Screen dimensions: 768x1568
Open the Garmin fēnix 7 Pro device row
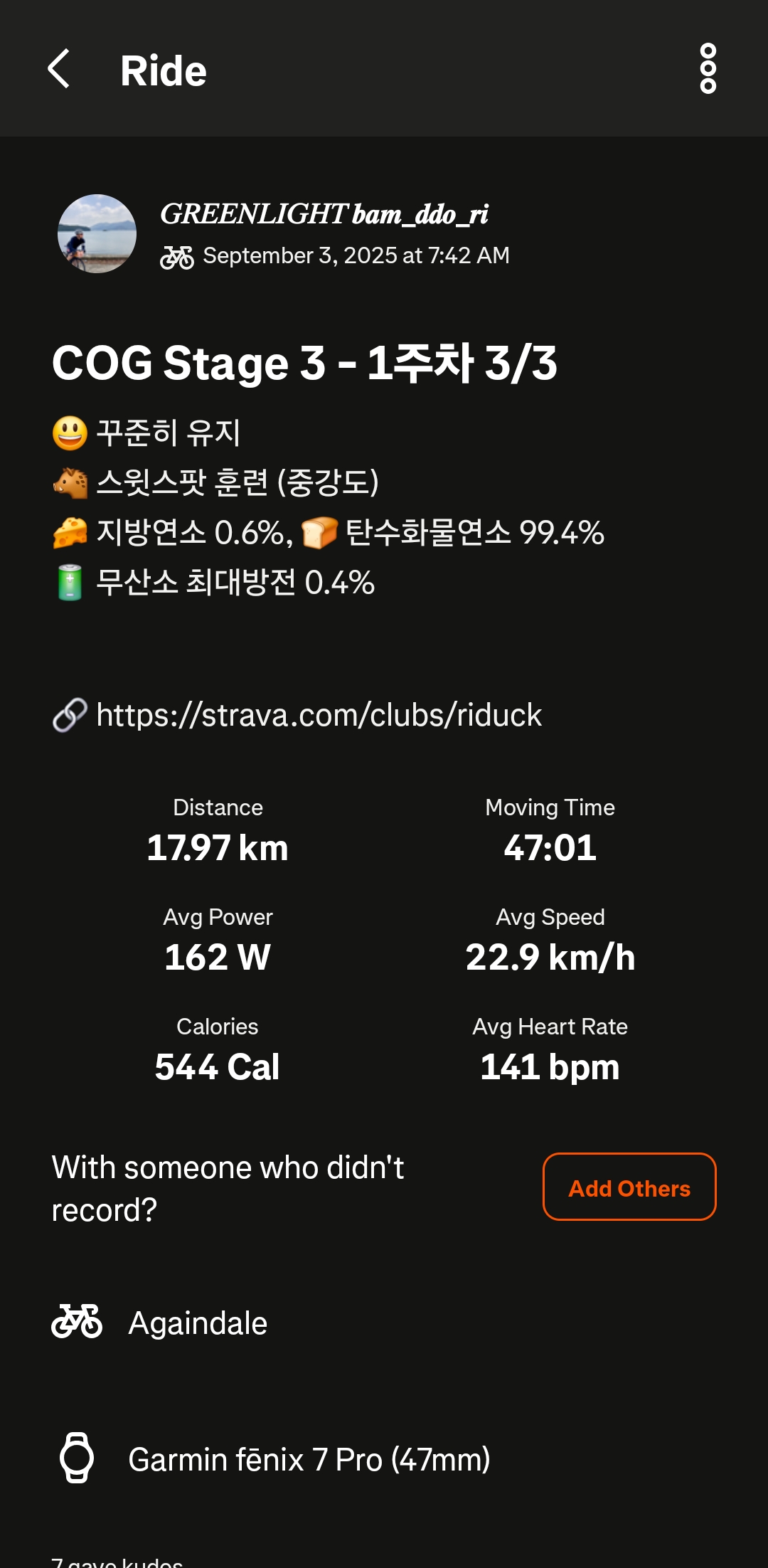(x=309, y=1460)
